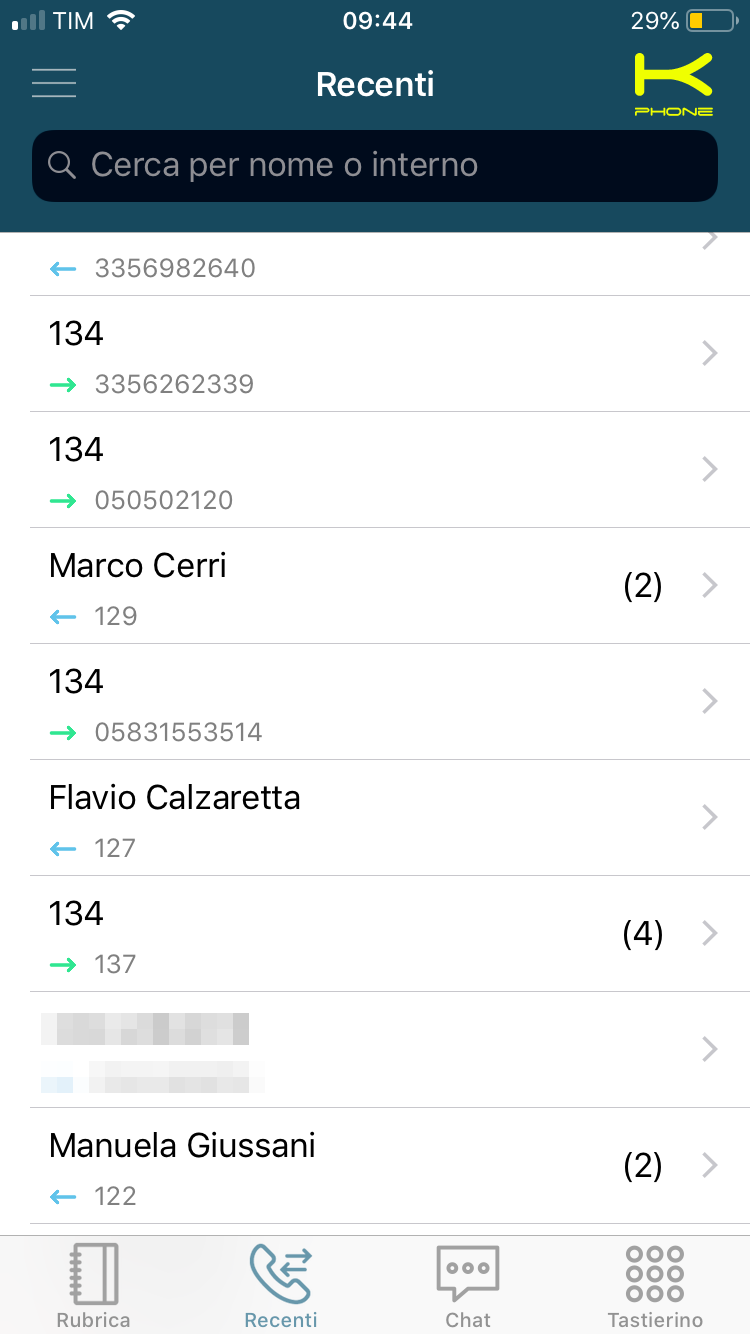Viewport: 750px width, 1334px height.
Task: Switch to the Chat tab
Action: (x=468, y=1285)
